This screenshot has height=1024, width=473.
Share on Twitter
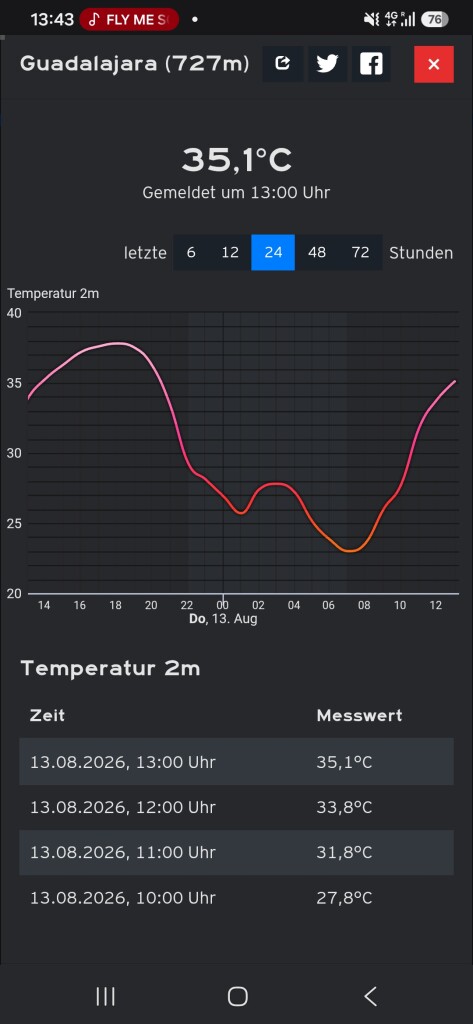[327, 64]
